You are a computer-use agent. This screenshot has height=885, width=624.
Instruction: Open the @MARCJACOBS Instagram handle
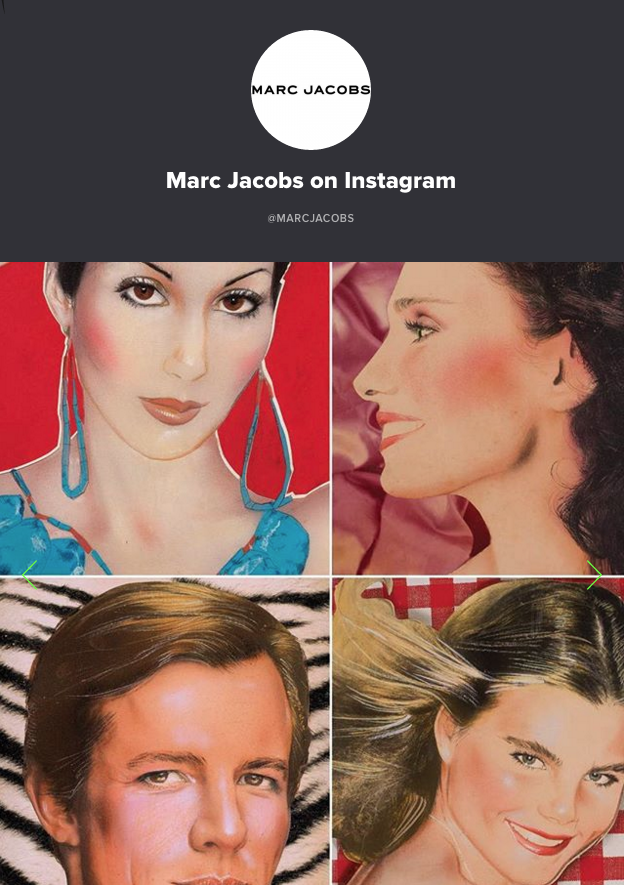pos(310,218)
